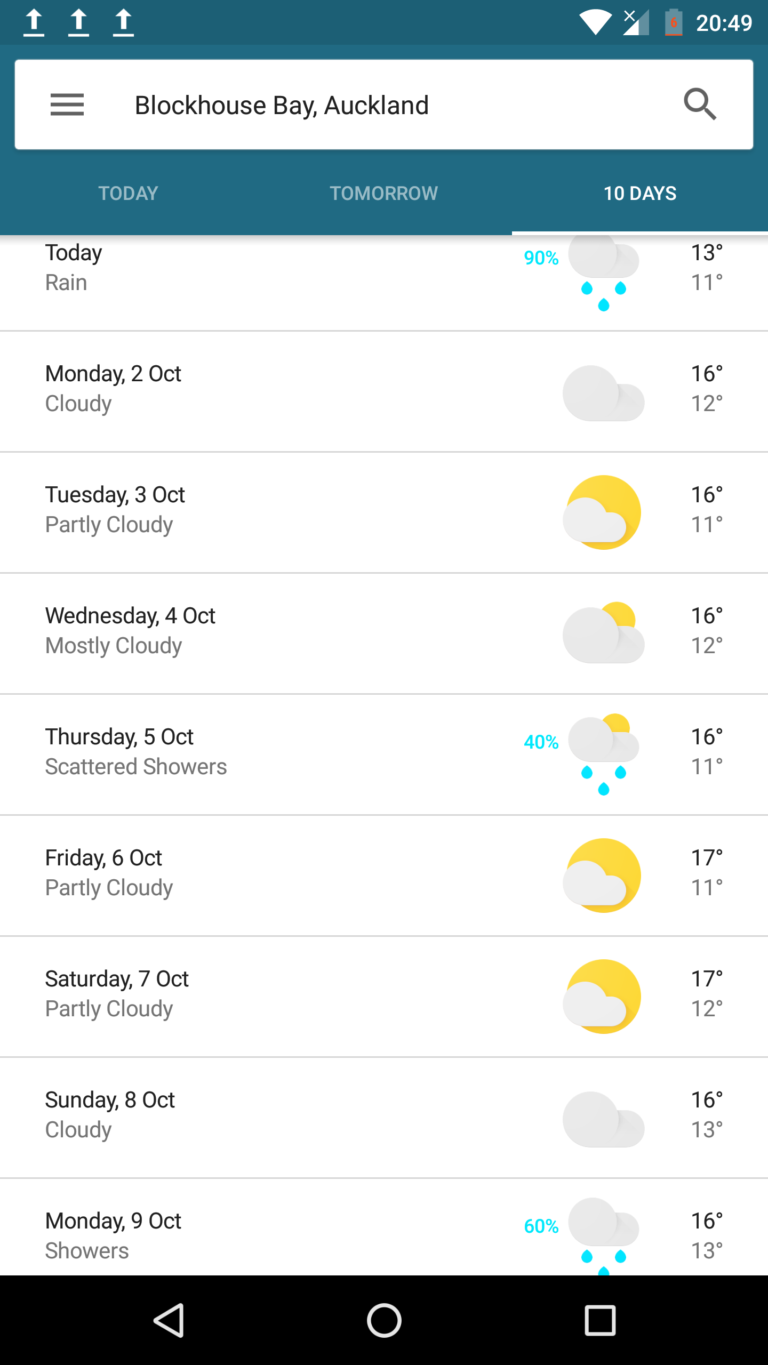View Wednesday, 4 Oct mostly cloudy details
This screenshot has height=1365, width=768.
click(384, 633)
